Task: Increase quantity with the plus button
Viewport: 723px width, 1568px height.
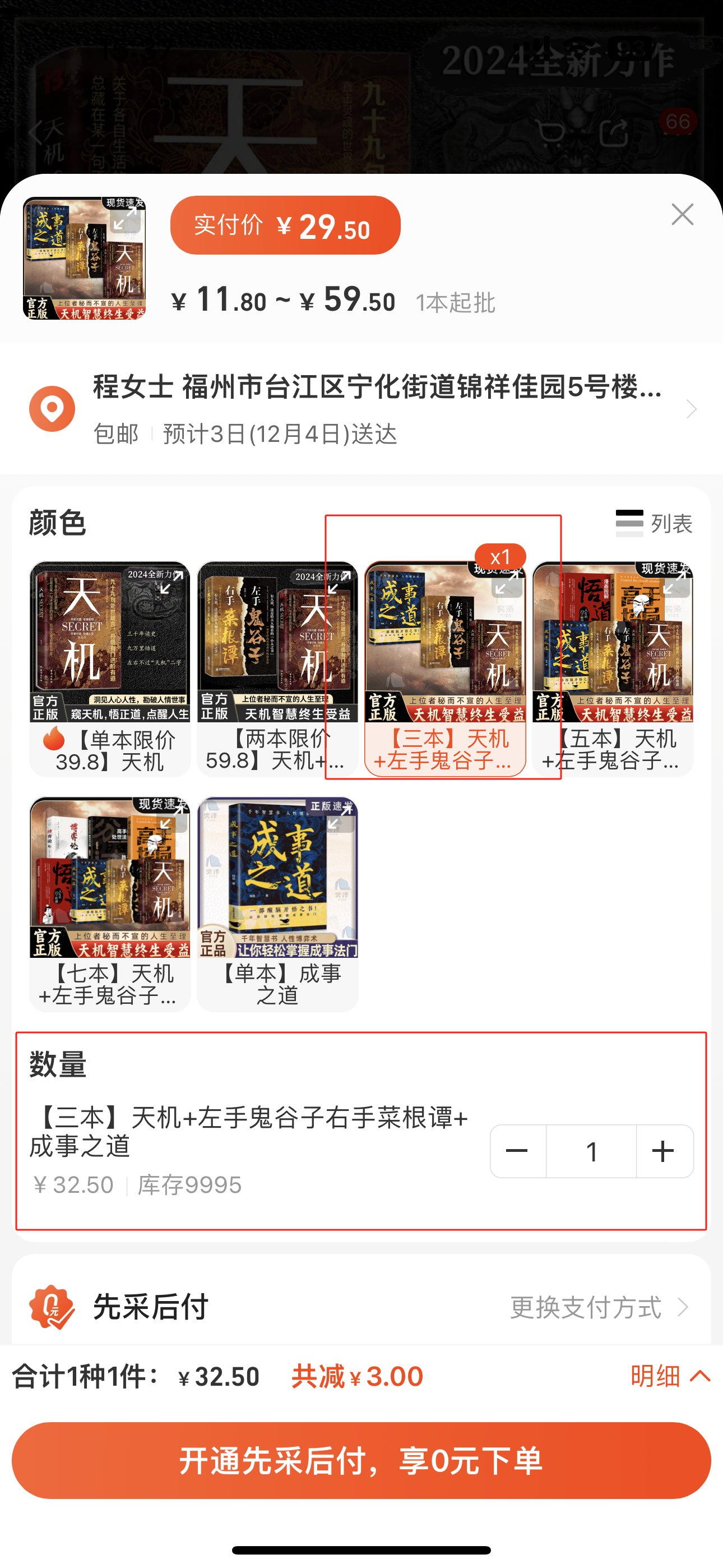Action: tap(664, 1150)
